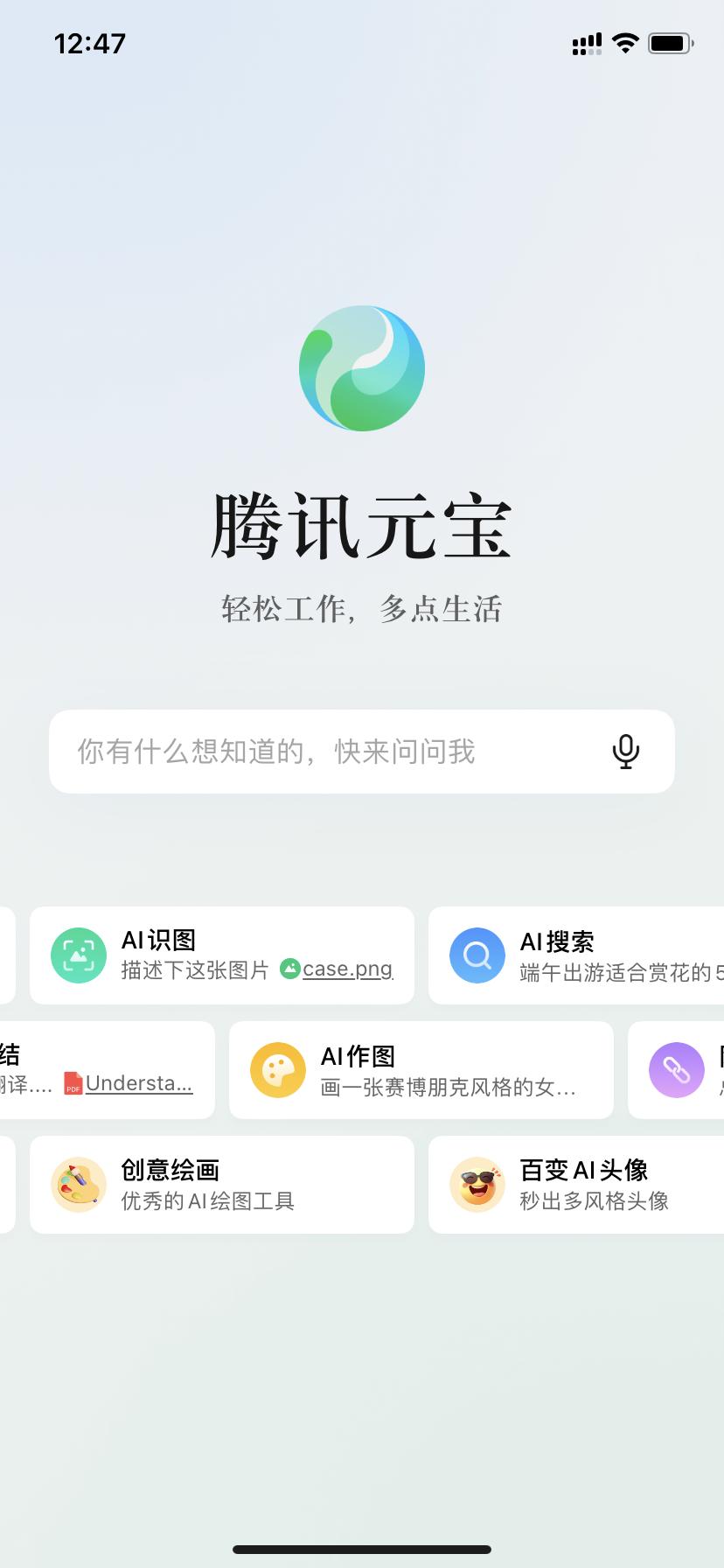
Task: Select the AI识图 image recognition icon
Action: point(79,955)
